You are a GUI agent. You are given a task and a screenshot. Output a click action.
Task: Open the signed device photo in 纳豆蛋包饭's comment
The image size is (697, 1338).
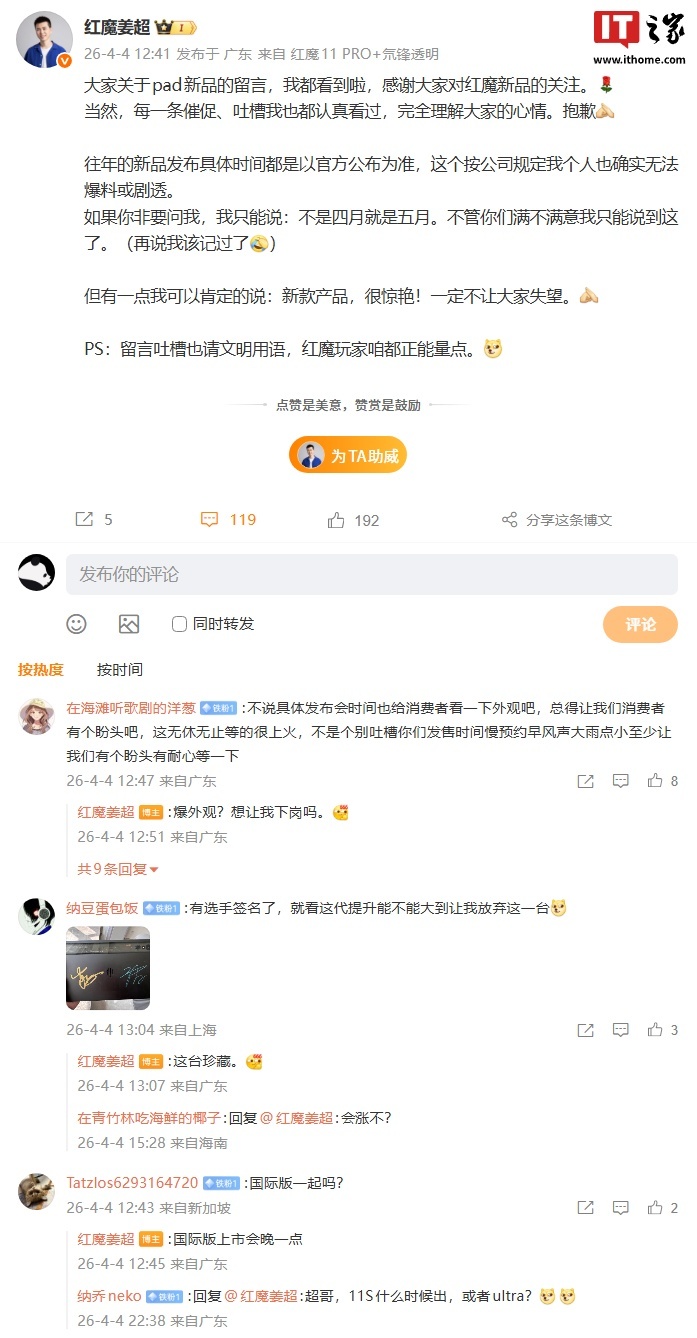point(108,967)
